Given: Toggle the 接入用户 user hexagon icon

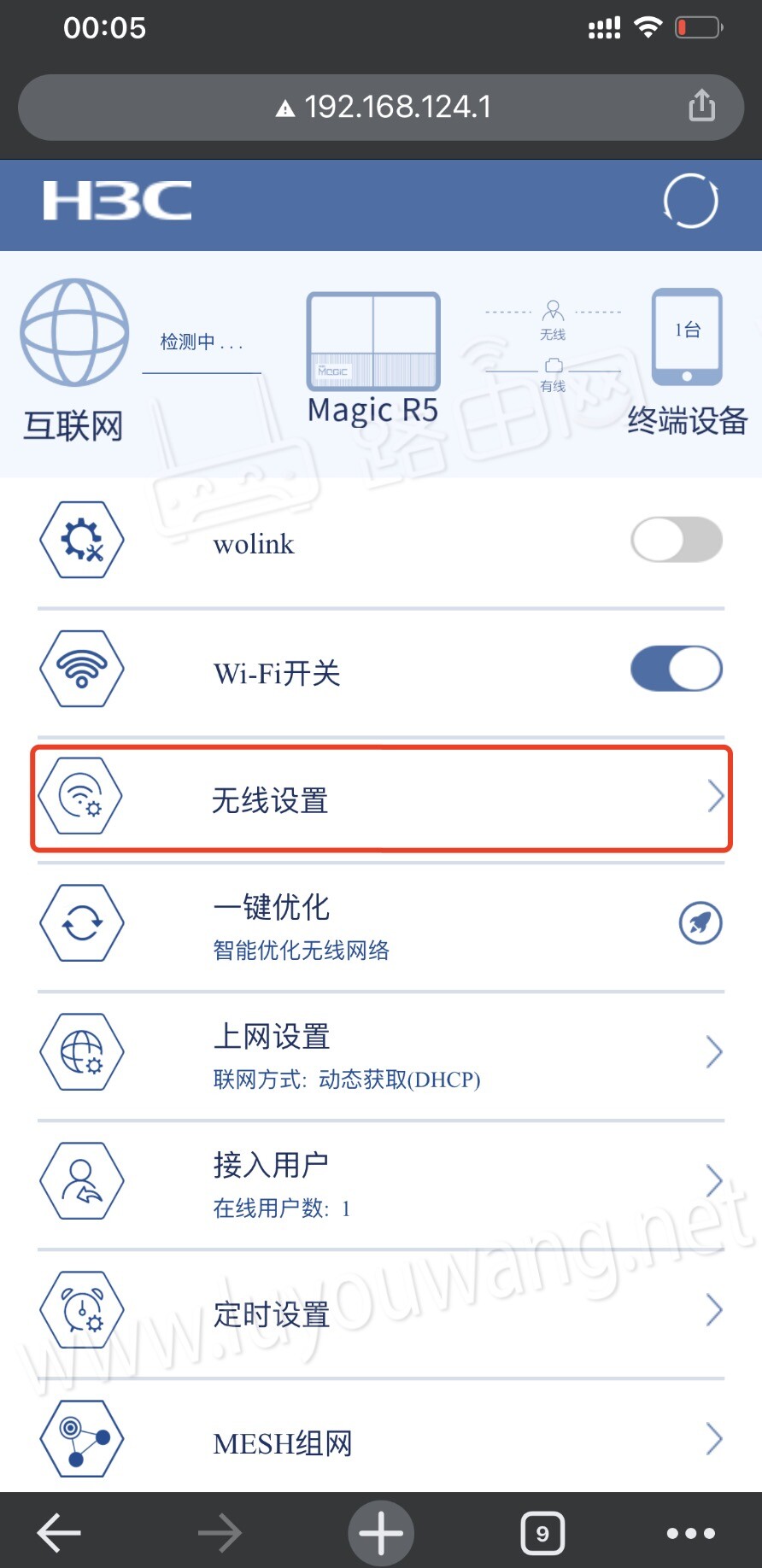Looking at the screenshot, I should click(81, 1181).
